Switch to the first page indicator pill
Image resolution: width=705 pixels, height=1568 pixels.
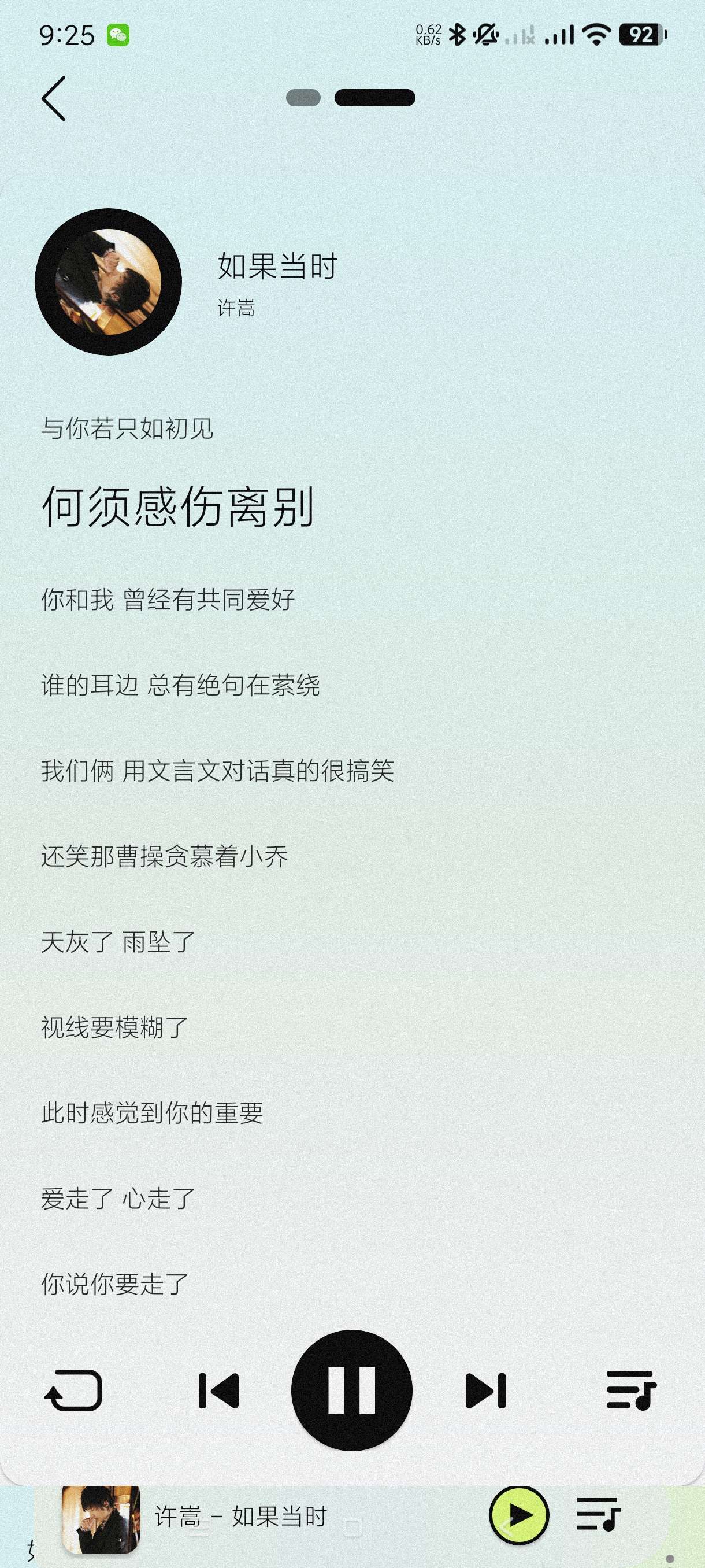click(x=303, y=98)
